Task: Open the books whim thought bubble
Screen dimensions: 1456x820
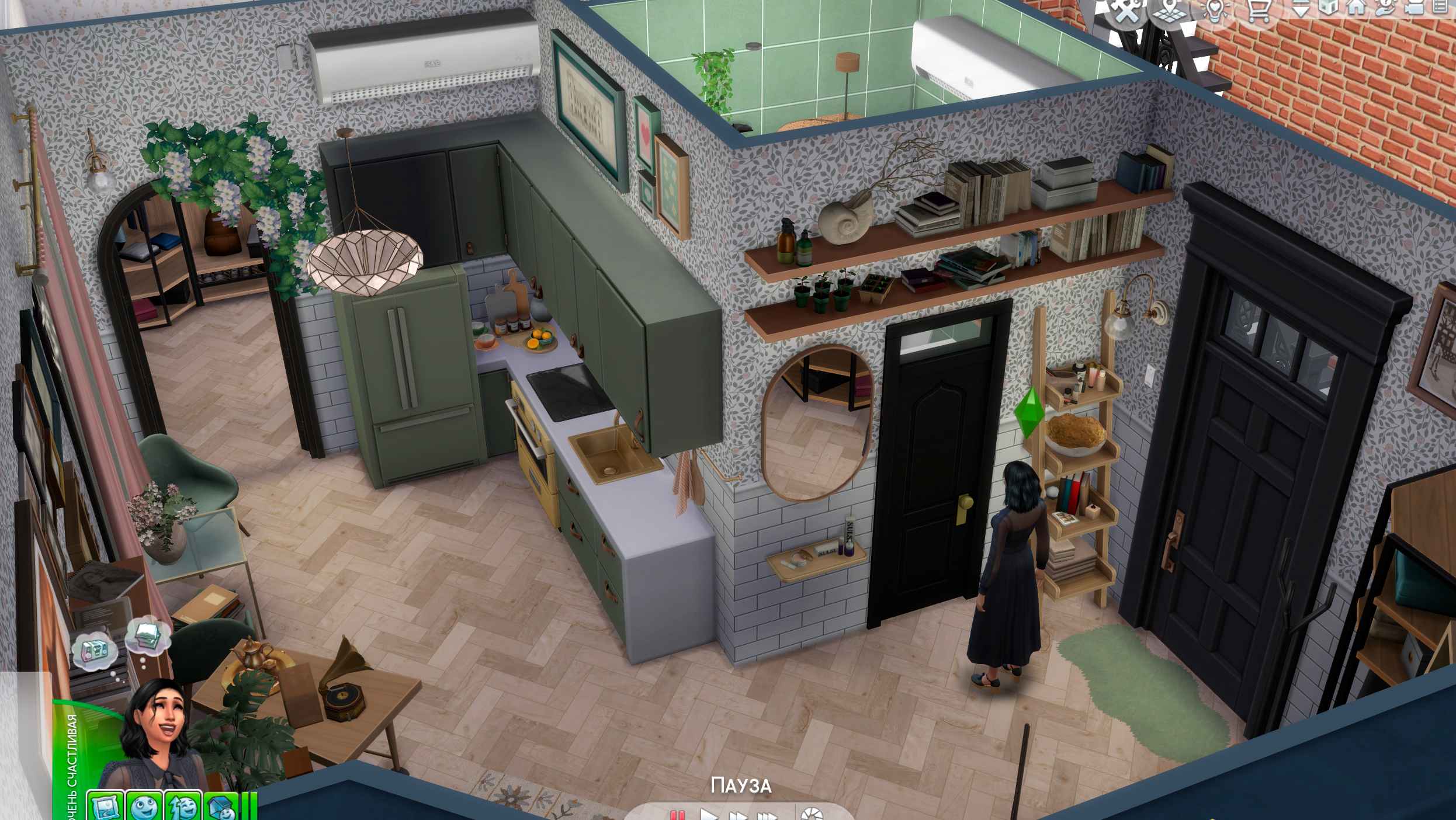Action: [x=147, y=635]
